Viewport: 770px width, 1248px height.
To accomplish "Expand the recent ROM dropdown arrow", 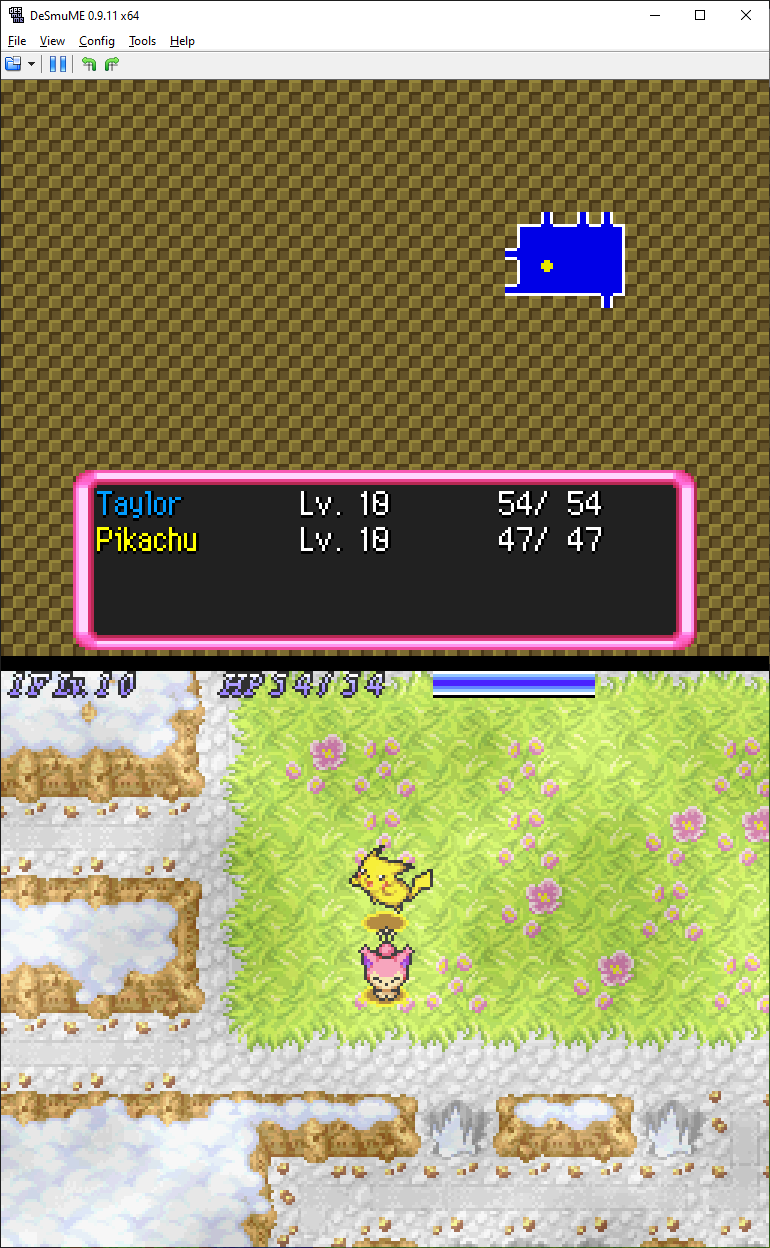I will [32, 64].
